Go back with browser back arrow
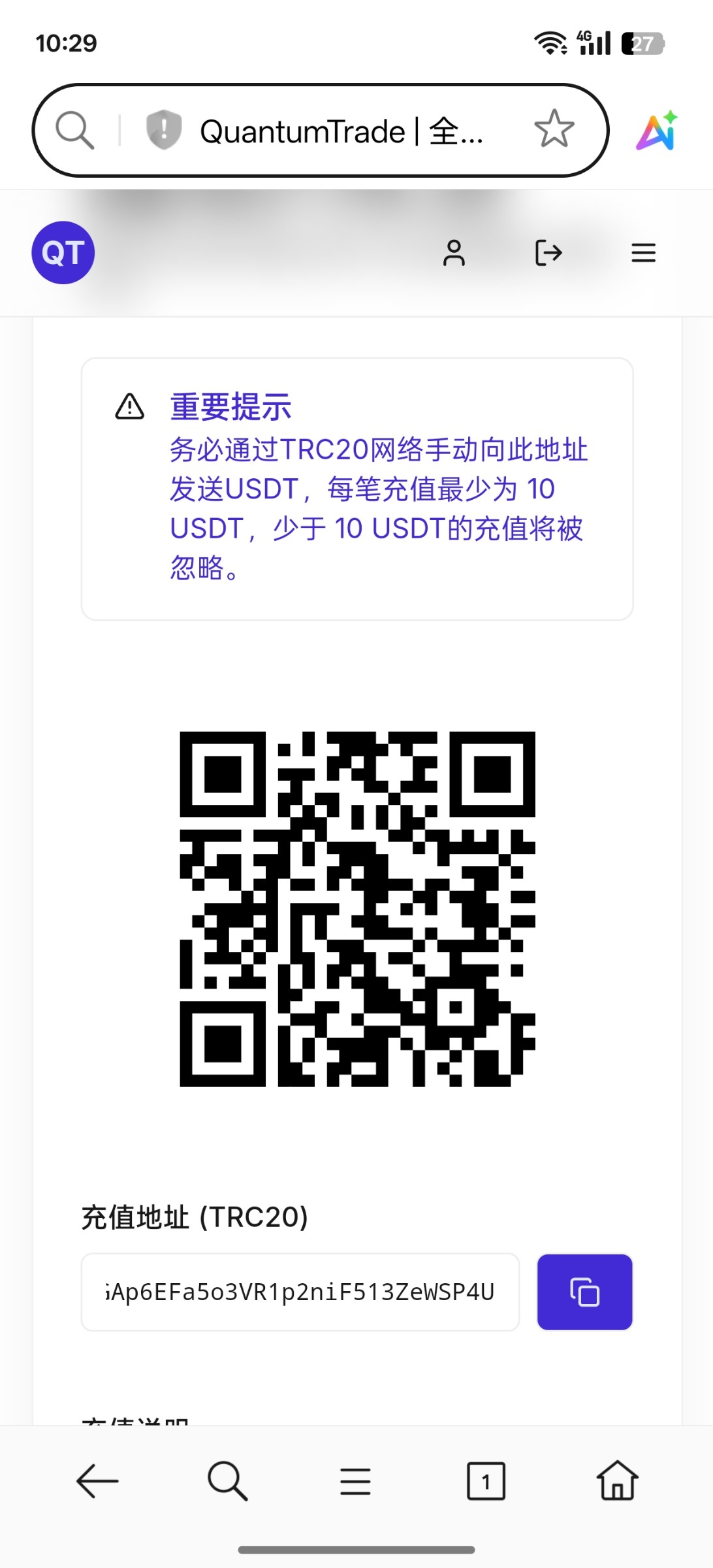 pos(97,1480)
